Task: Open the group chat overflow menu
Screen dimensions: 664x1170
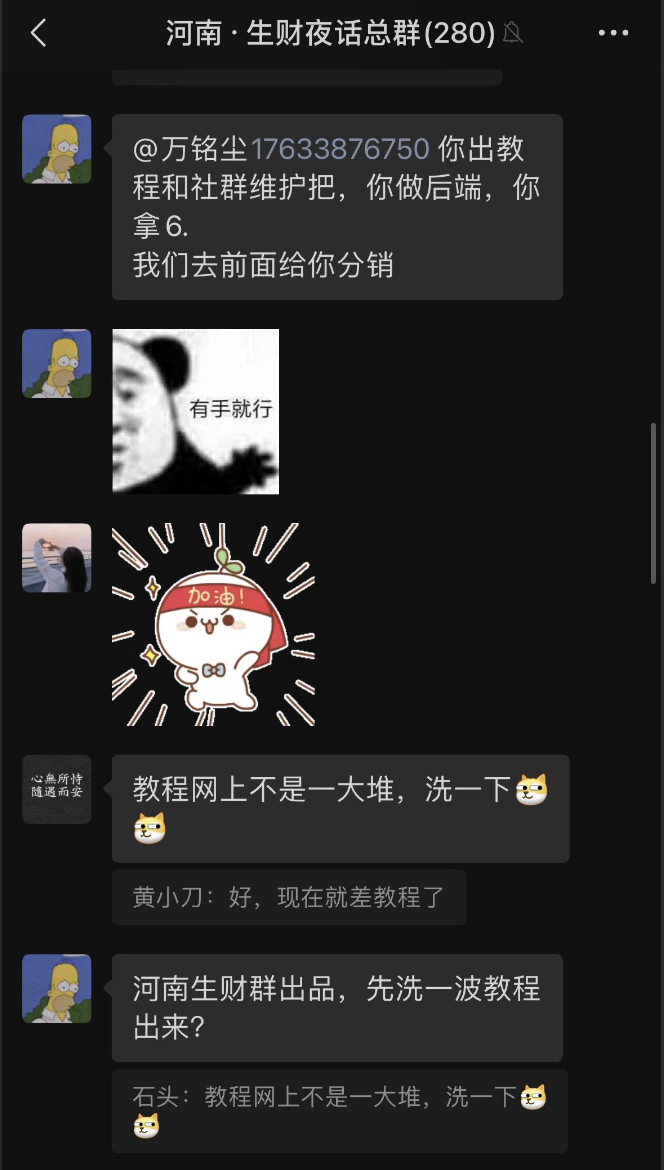Action: coord(613,33)
